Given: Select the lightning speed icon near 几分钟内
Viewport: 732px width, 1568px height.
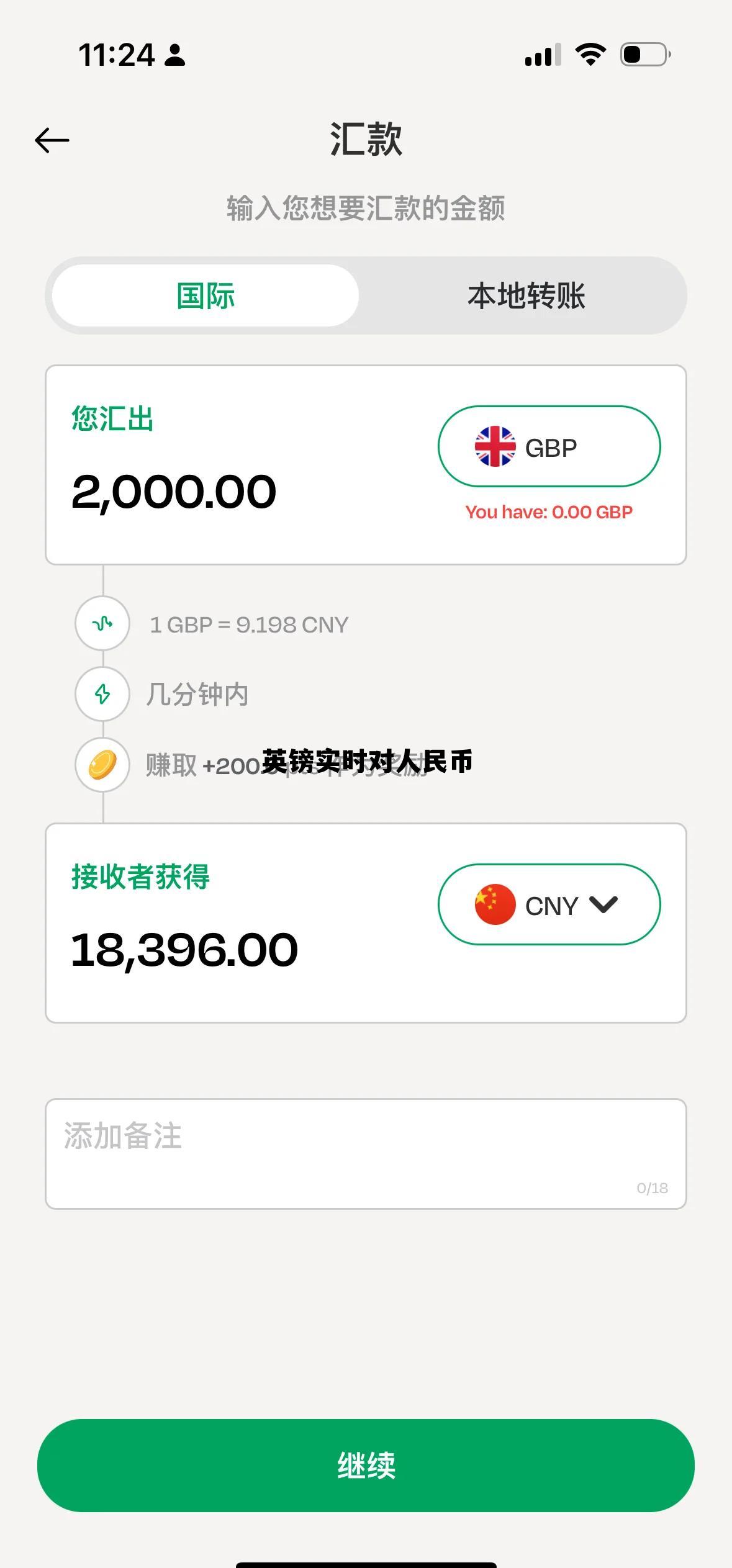Looking at the screenshot, I should pos(101,694).
